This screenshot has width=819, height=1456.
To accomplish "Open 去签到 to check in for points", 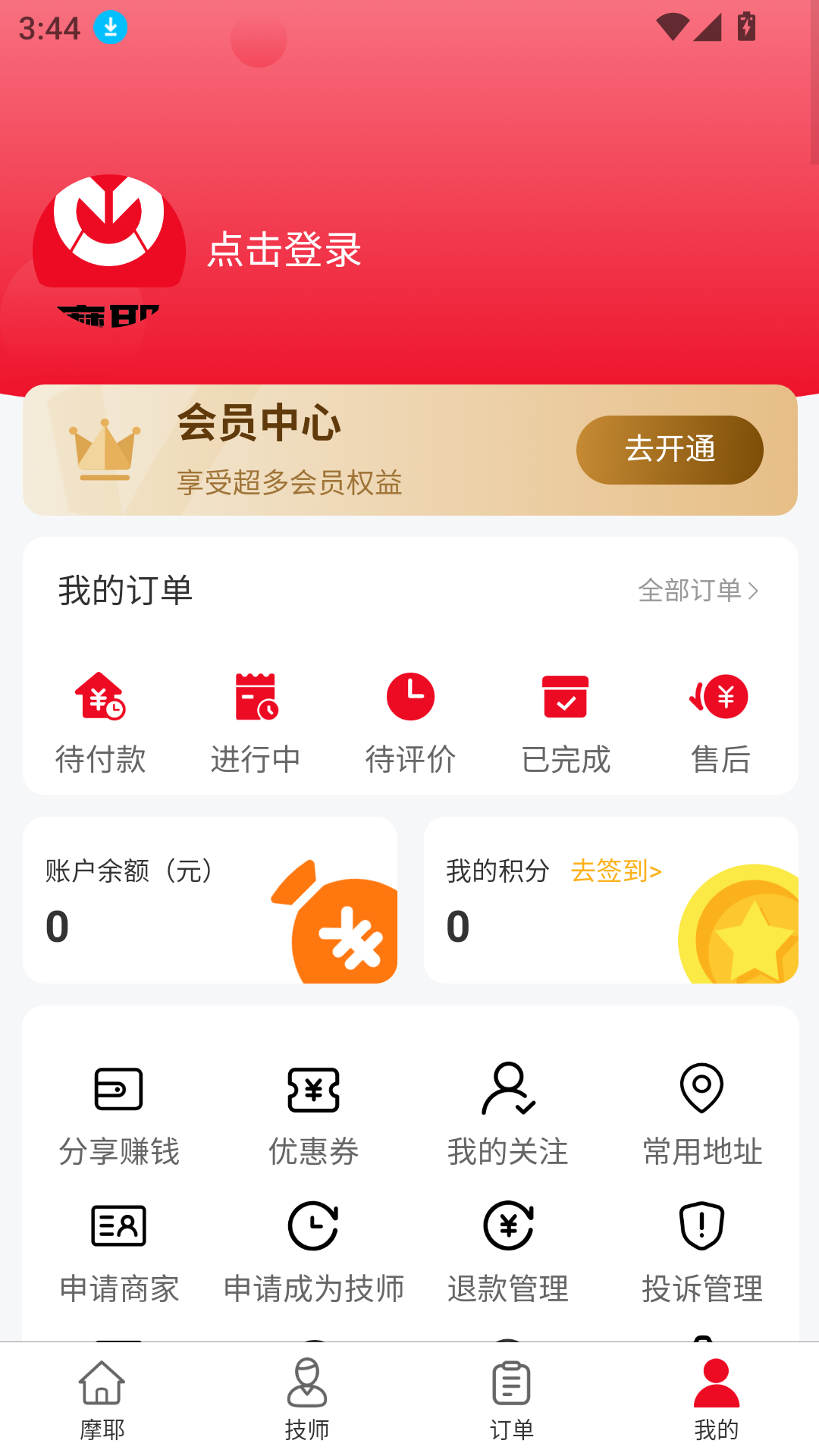I will (616, 873).
